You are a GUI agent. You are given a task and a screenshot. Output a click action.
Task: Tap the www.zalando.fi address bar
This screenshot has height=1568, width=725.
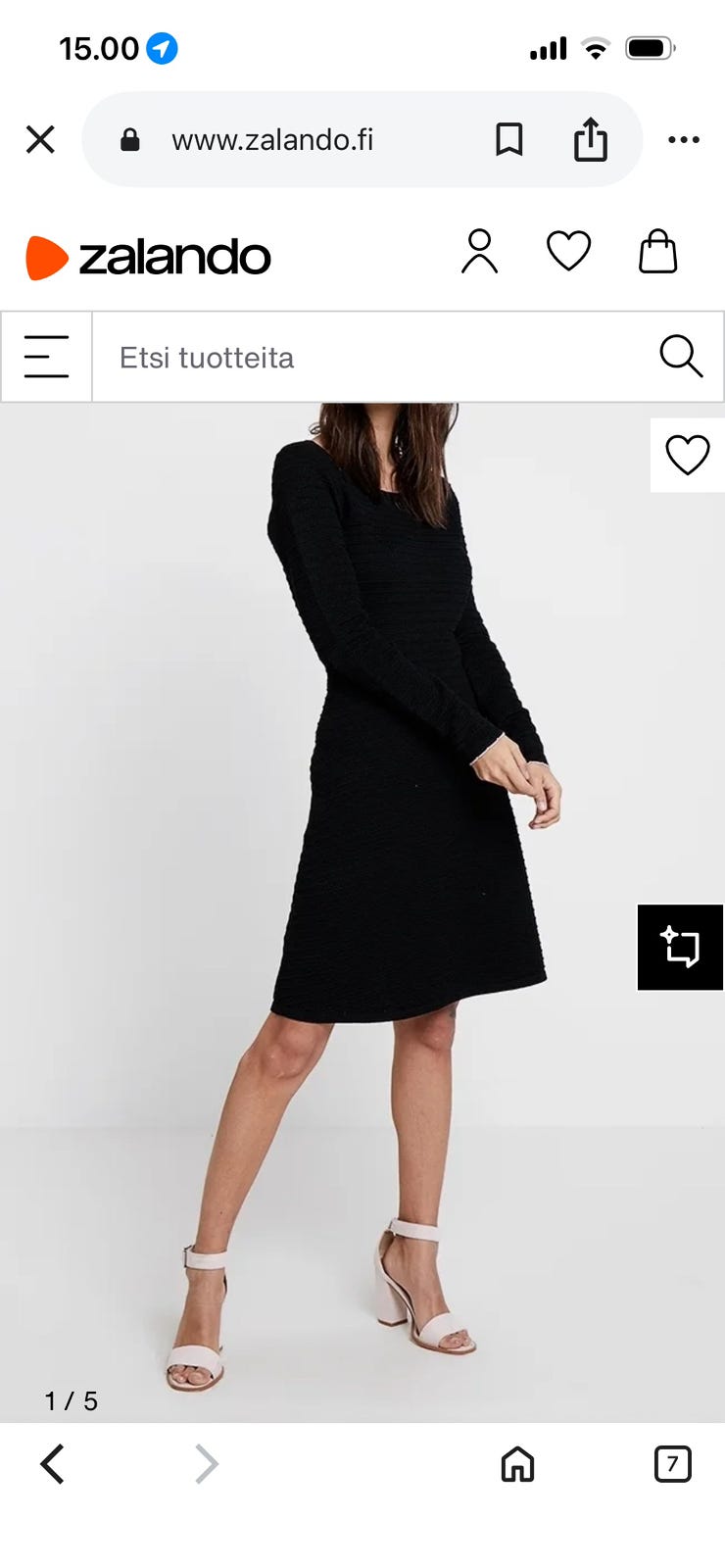[x=272, y=140]
